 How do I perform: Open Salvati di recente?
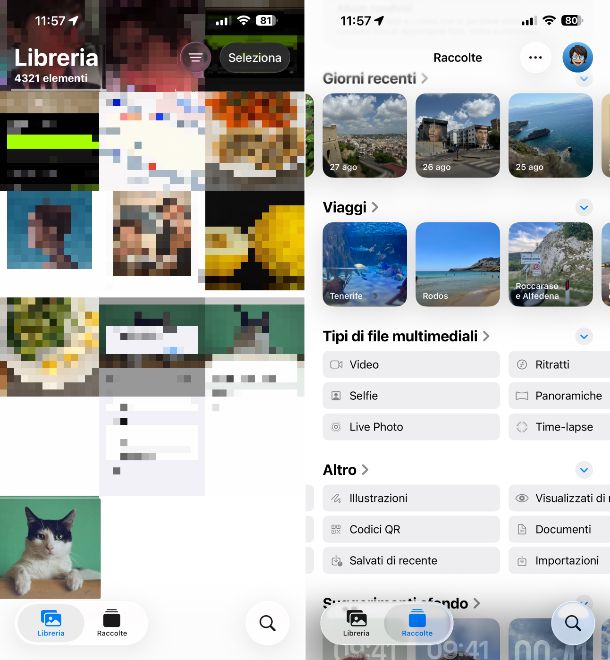click(411, 560)
